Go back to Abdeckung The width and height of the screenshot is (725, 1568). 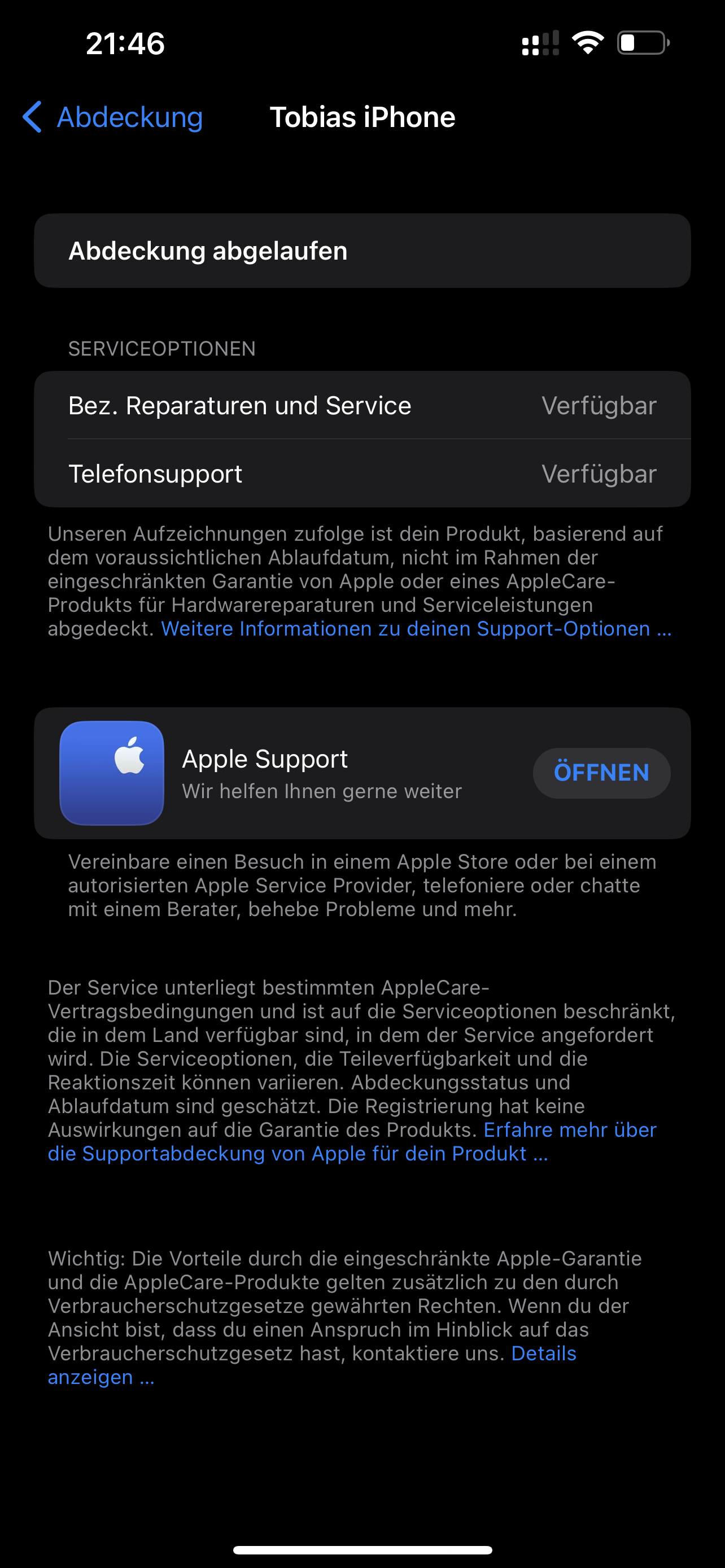click(112, 117)
